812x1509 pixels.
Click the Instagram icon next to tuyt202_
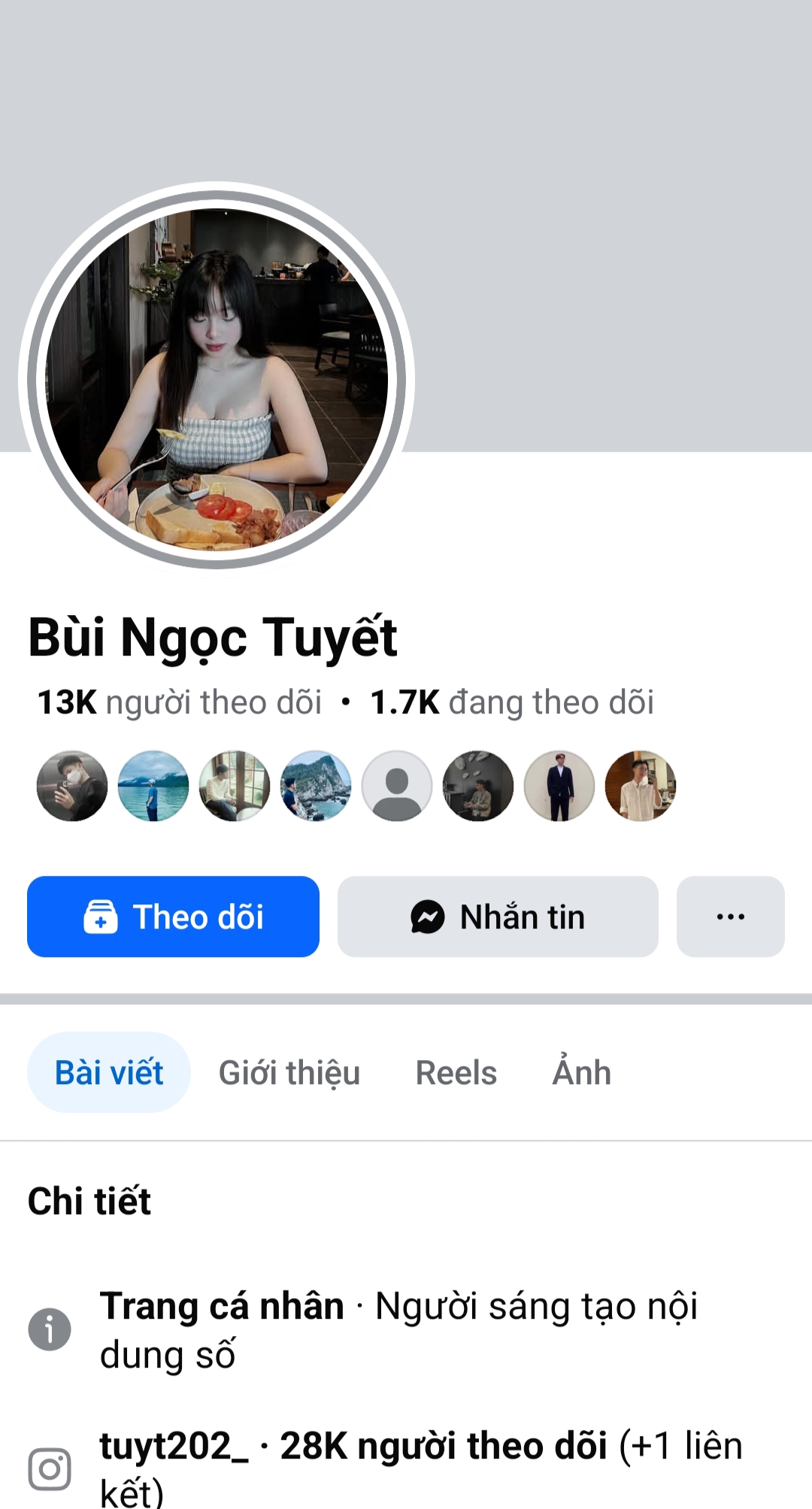coord(50,1466)
